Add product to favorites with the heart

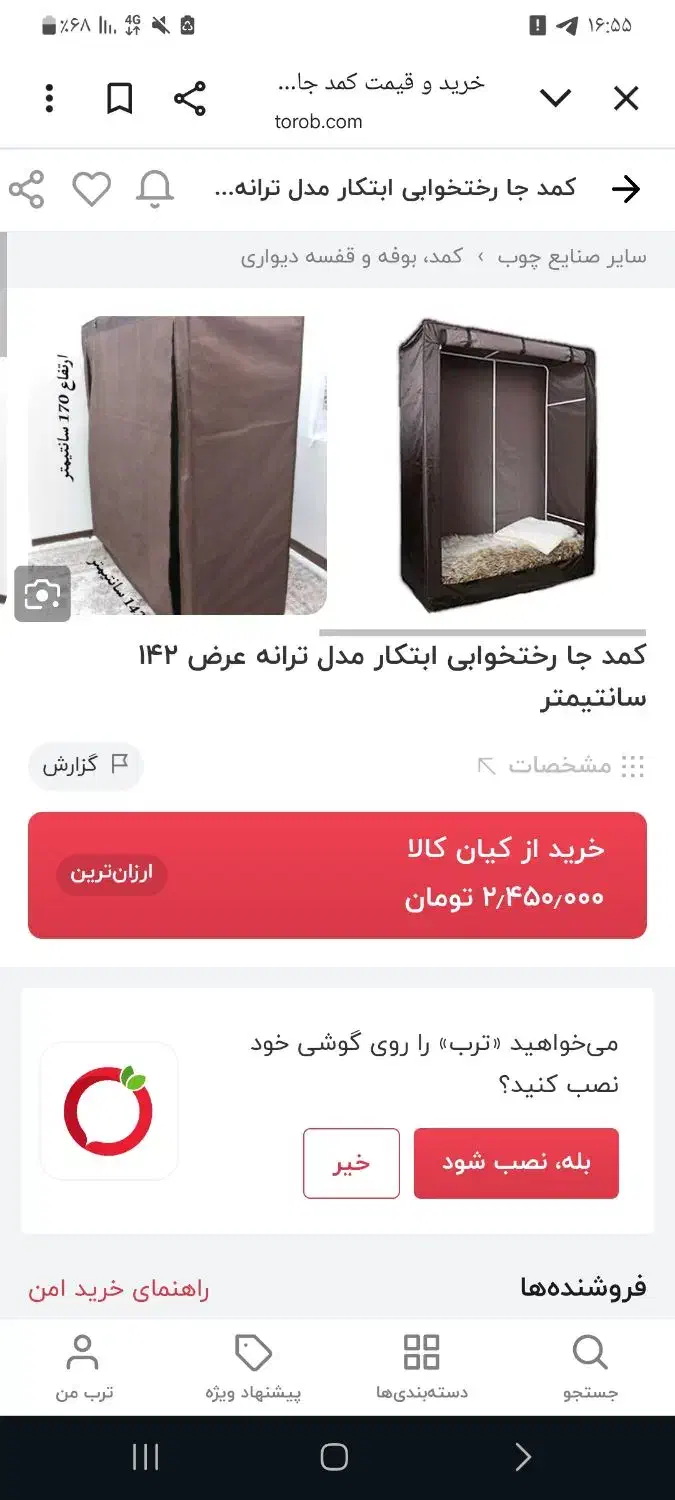pos(91,189)
